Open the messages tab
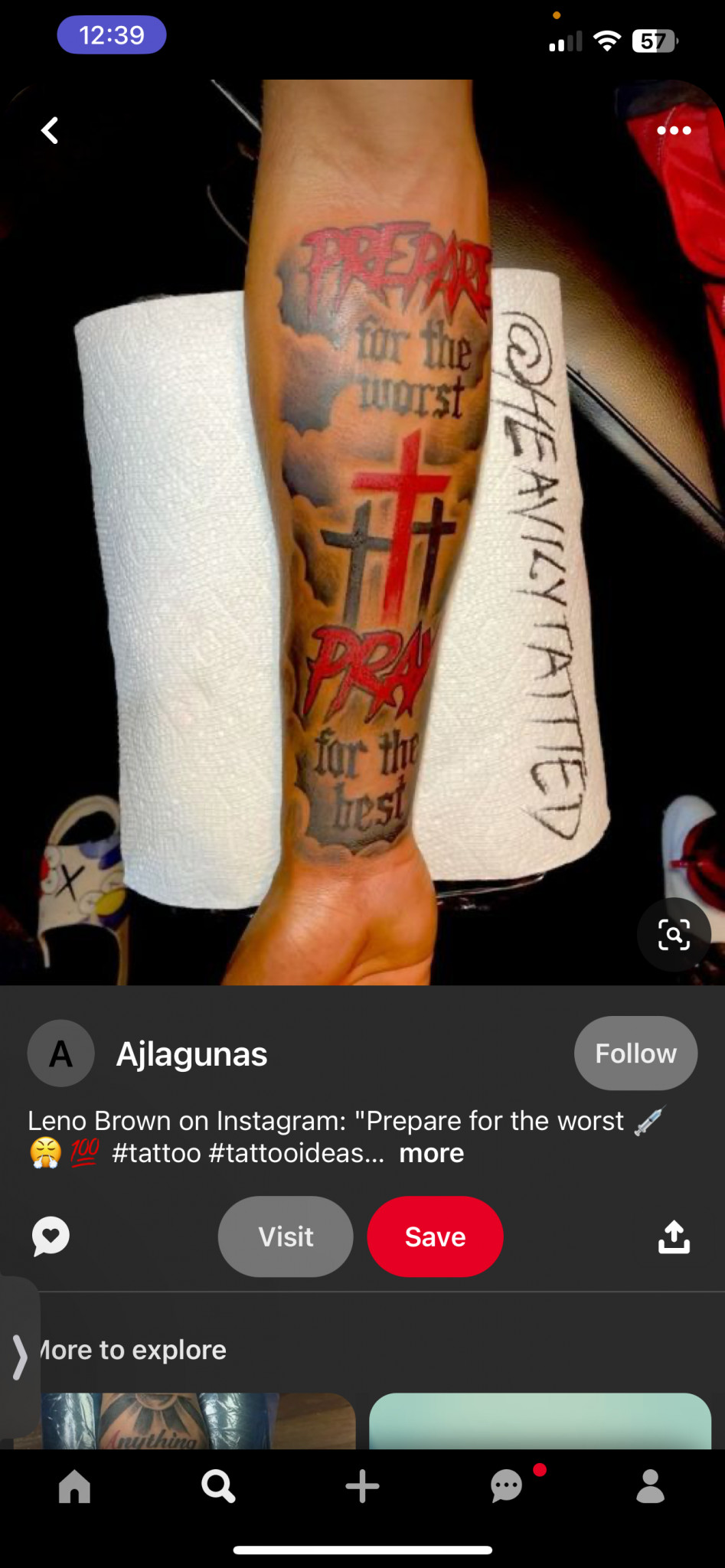The image size is (725, 1568). pos(507,1486)
